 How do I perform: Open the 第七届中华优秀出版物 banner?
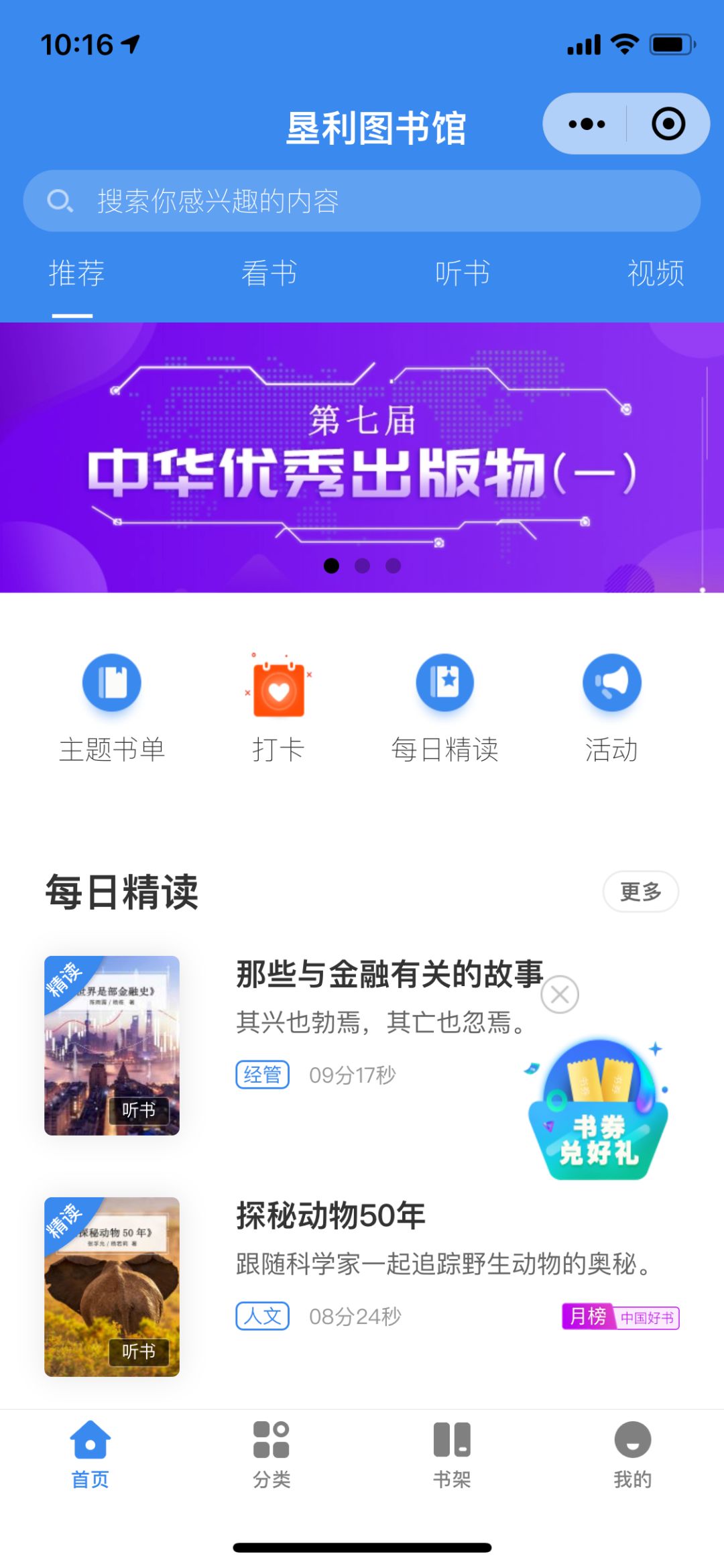(362, 457)
